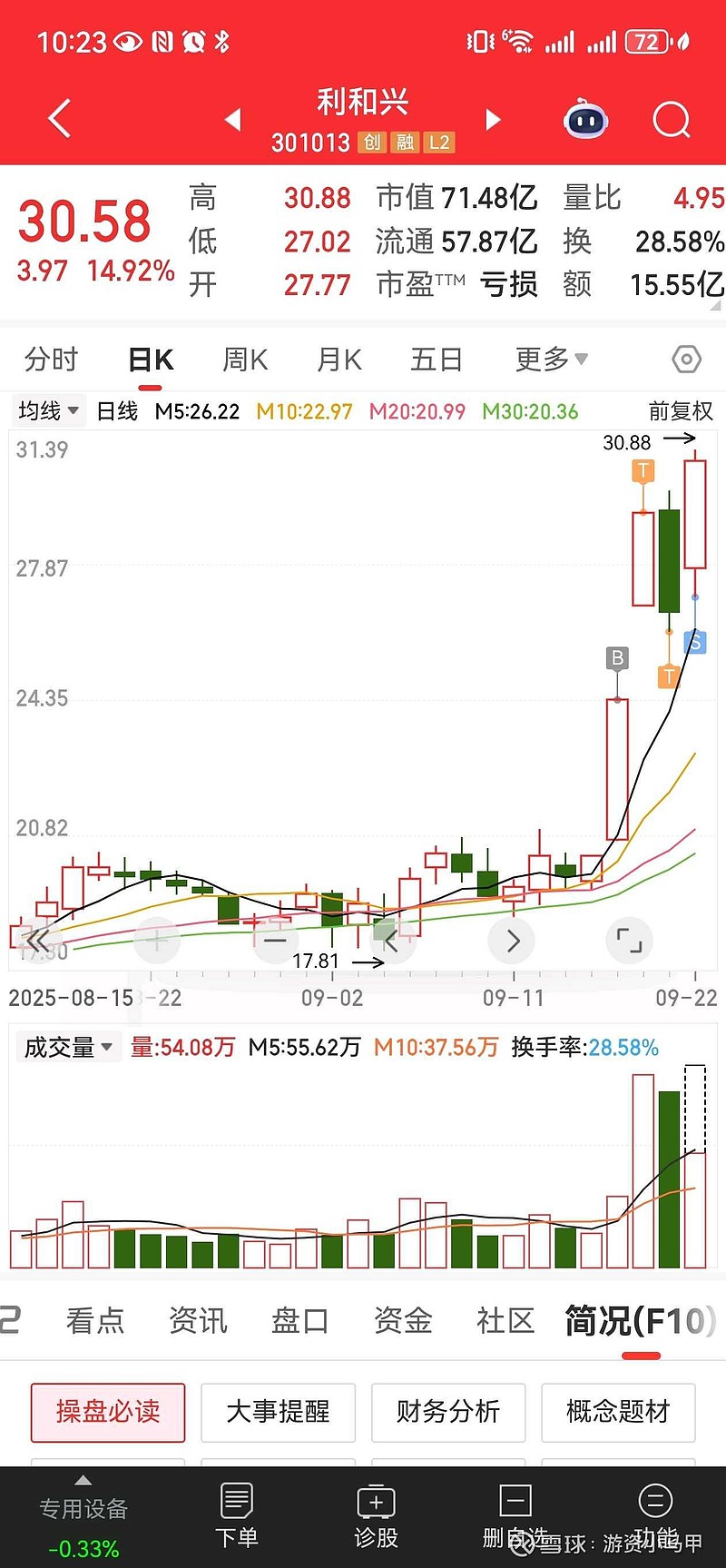Switch to the 分时 chart tab
Image resolution: width=726 pixels, height=1568 pixels.
[52, 360]
